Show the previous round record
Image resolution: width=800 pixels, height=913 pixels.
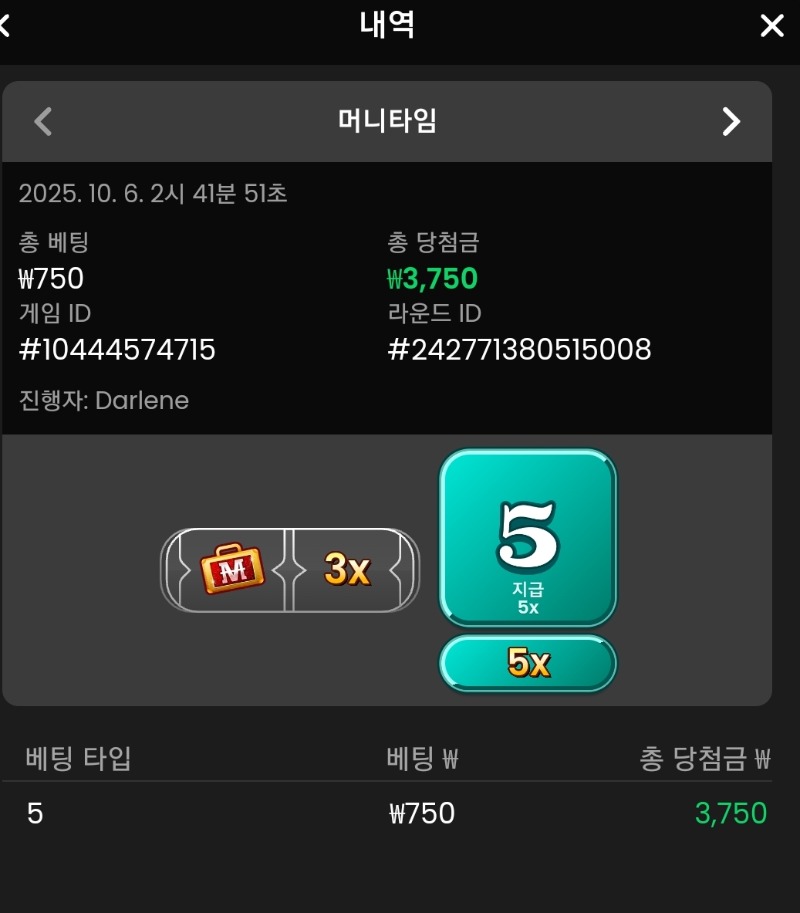(x=42, y=122)
